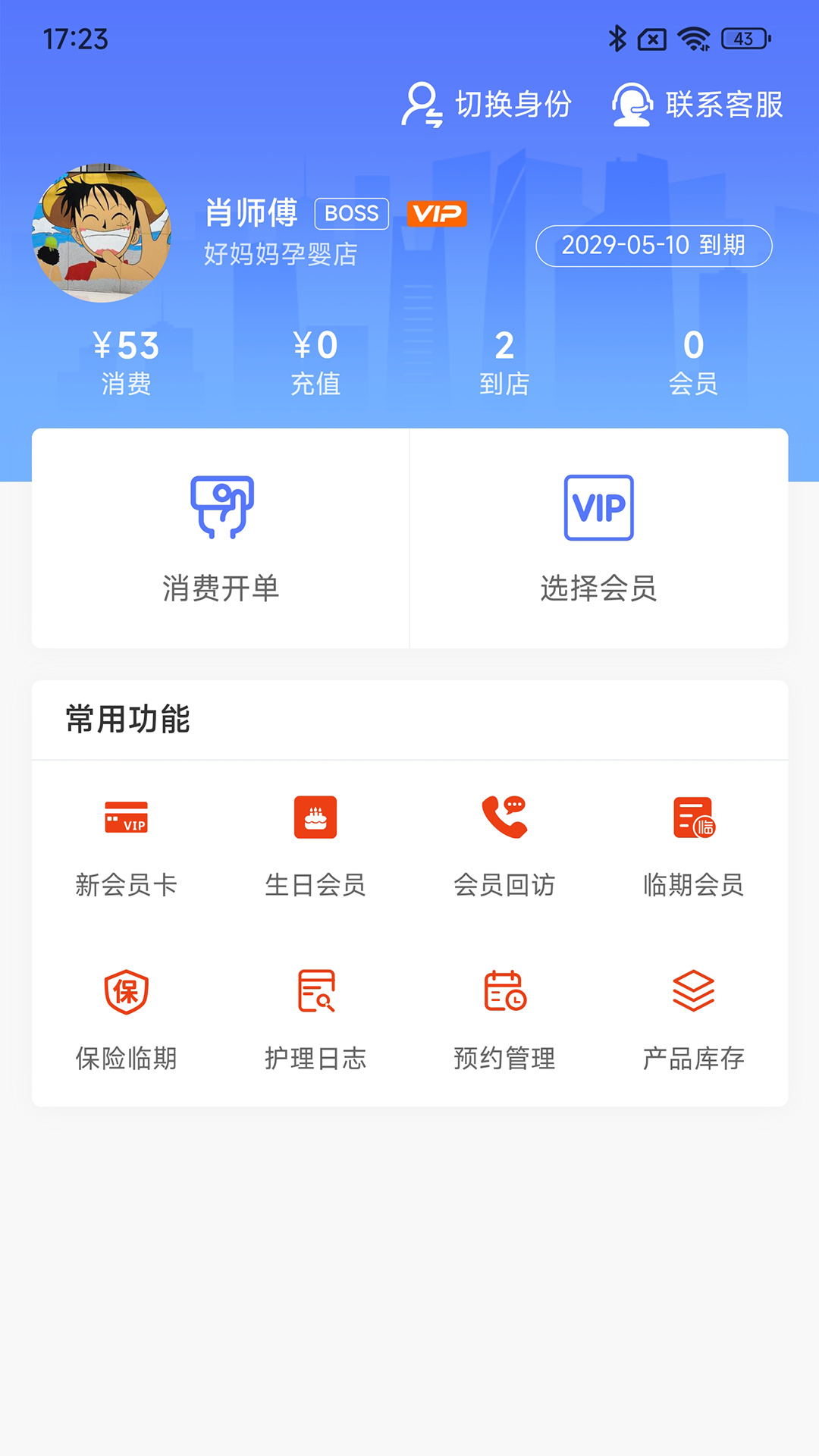Viewport: 819px width, 1456px height.
Task: Contact customer service via 联系客服
Action: [698, 105]
